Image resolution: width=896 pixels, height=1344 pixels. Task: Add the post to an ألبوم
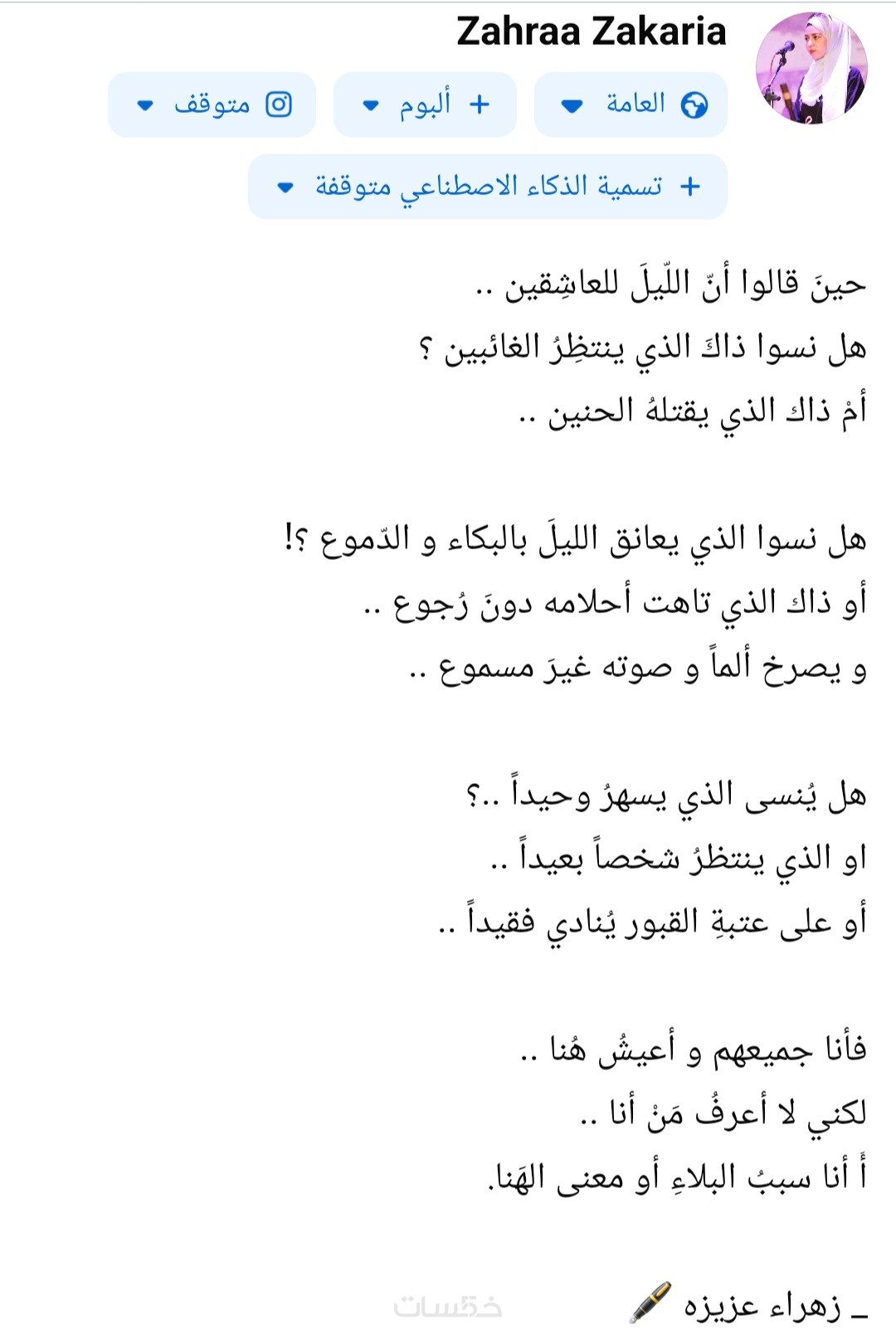425,105
